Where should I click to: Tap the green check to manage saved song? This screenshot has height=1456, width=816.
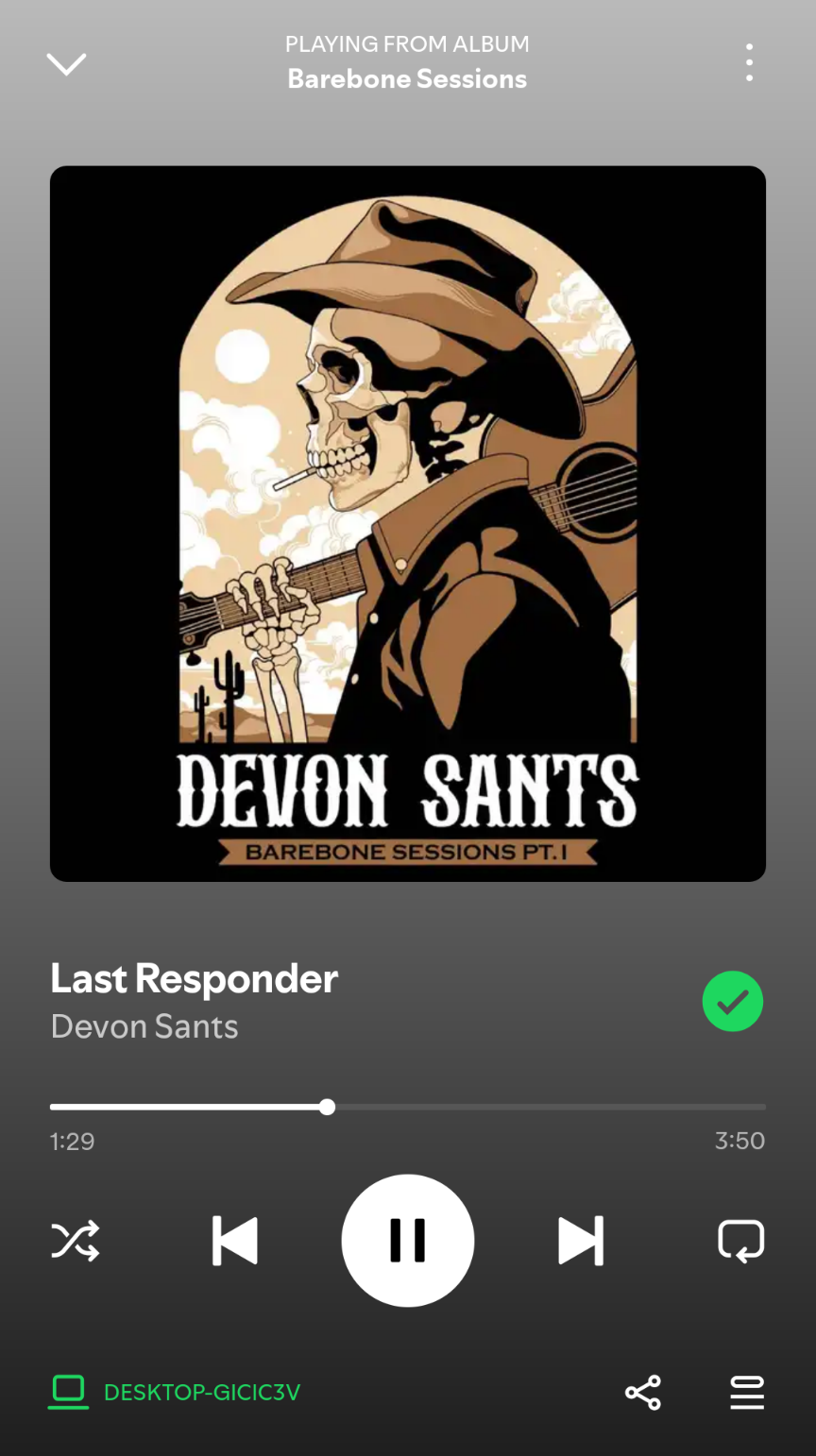click(x=733, y=1001)
